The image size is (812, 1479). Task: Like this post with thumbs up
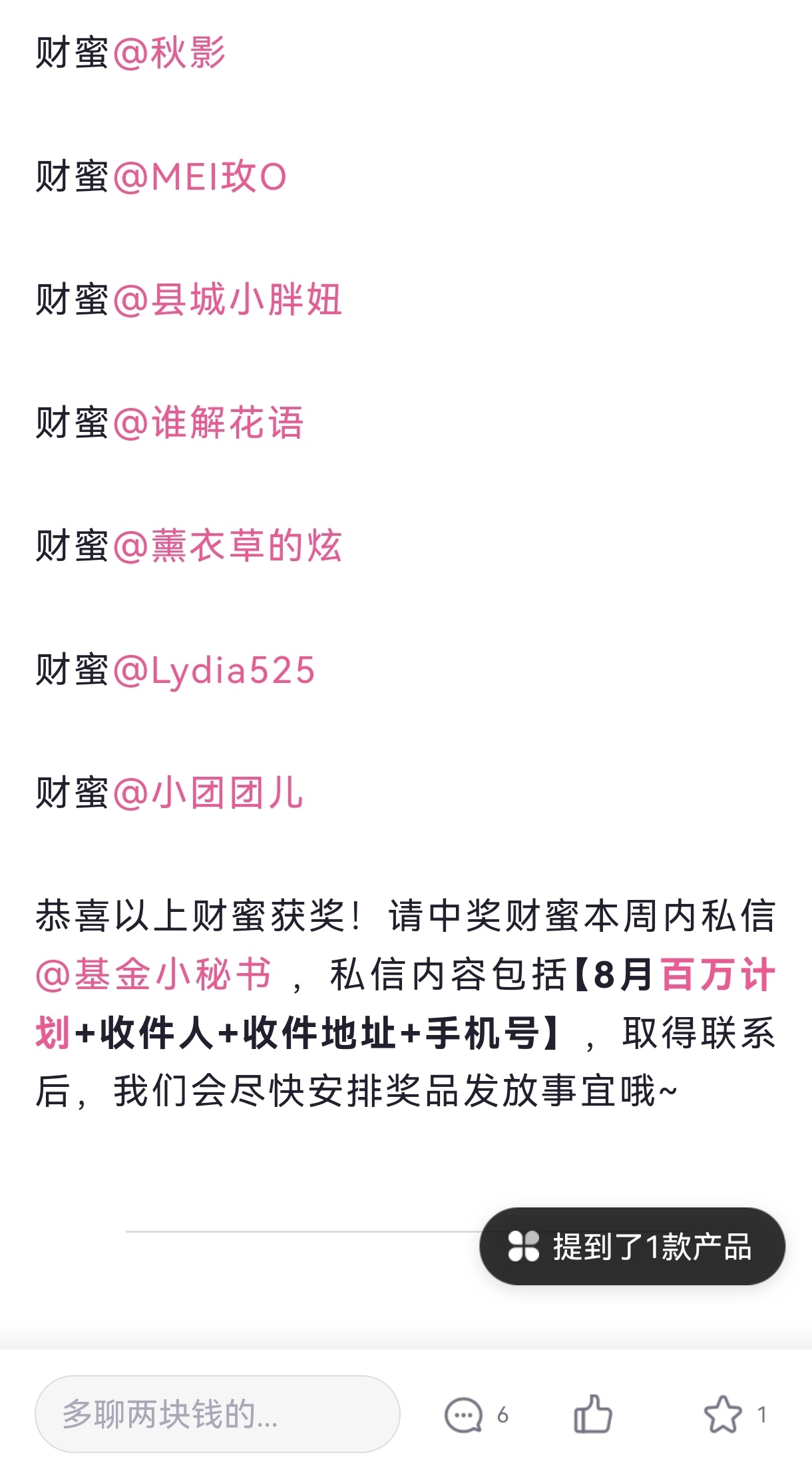coord(592,1414)
